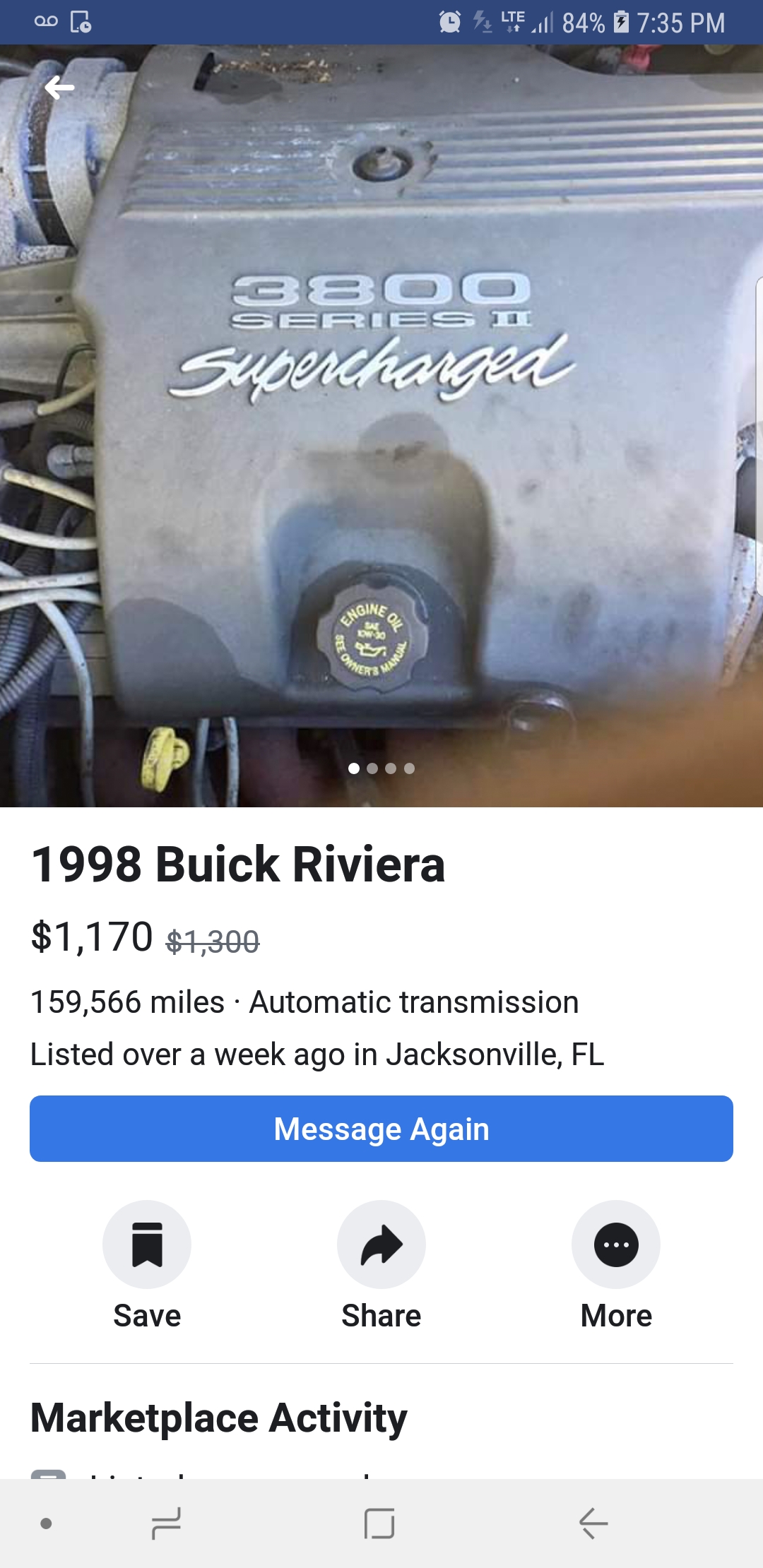Open the More options menu
This screenshot has width=763, height=1568.
[616, 1245]
